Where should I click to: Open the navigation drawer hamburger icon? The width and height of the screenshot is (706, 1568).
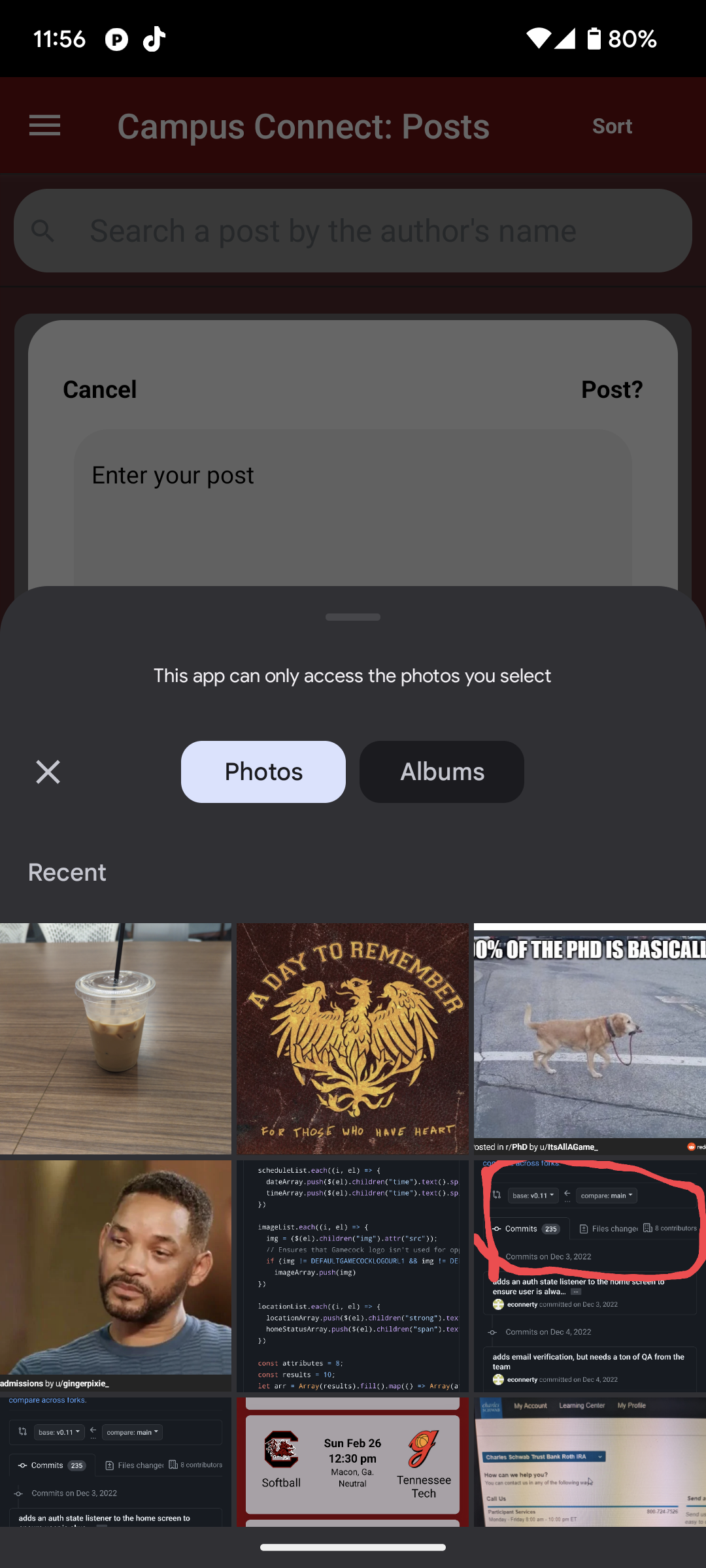coord(44,125)
